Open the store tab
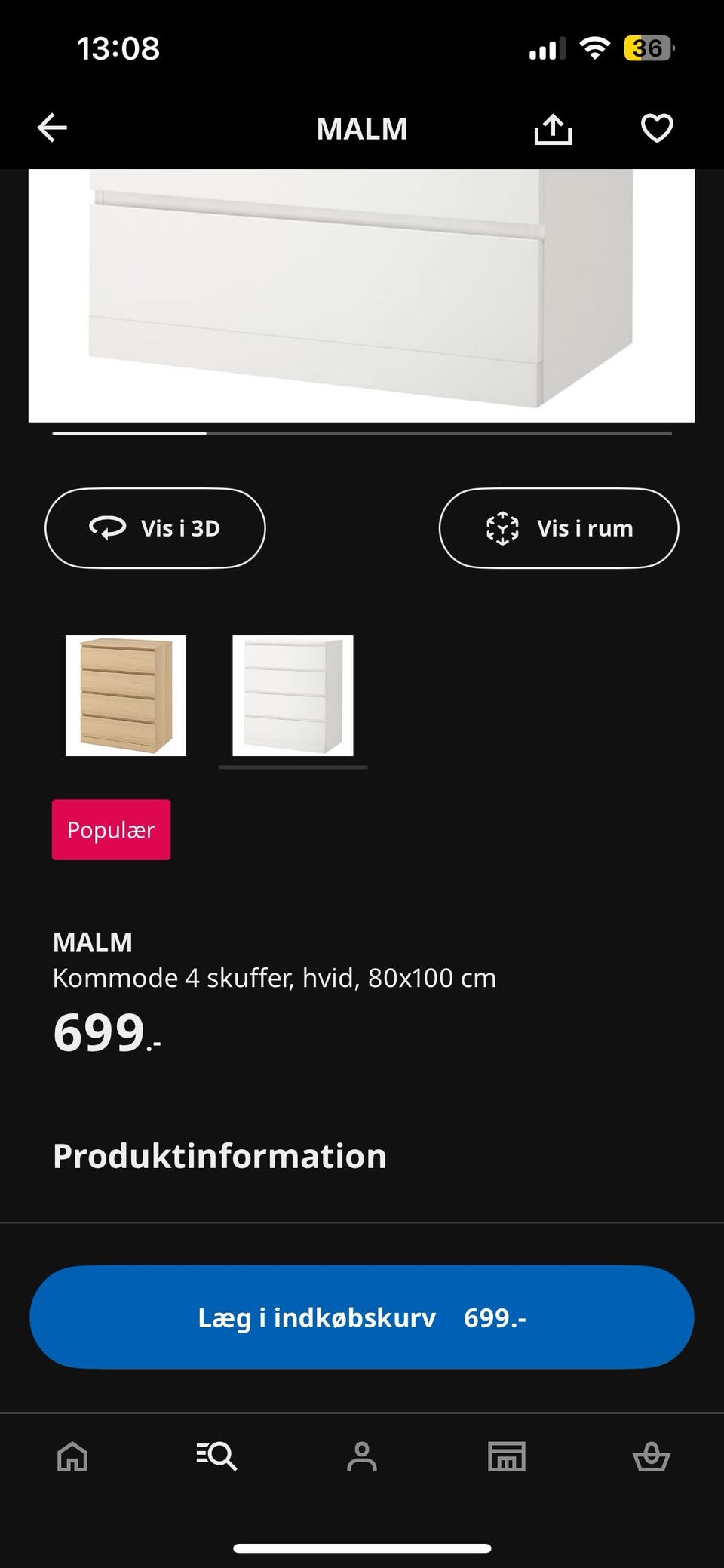 point(507,1456)
